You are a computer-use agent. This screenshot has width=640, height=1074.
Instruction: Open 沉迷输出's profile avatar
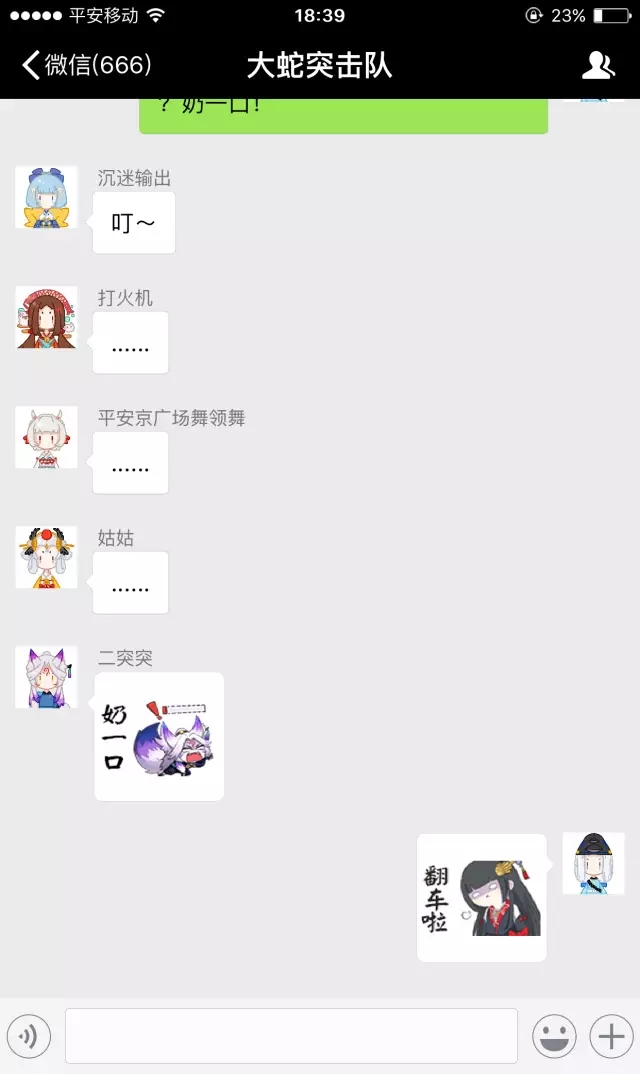[x=46, y=198]
